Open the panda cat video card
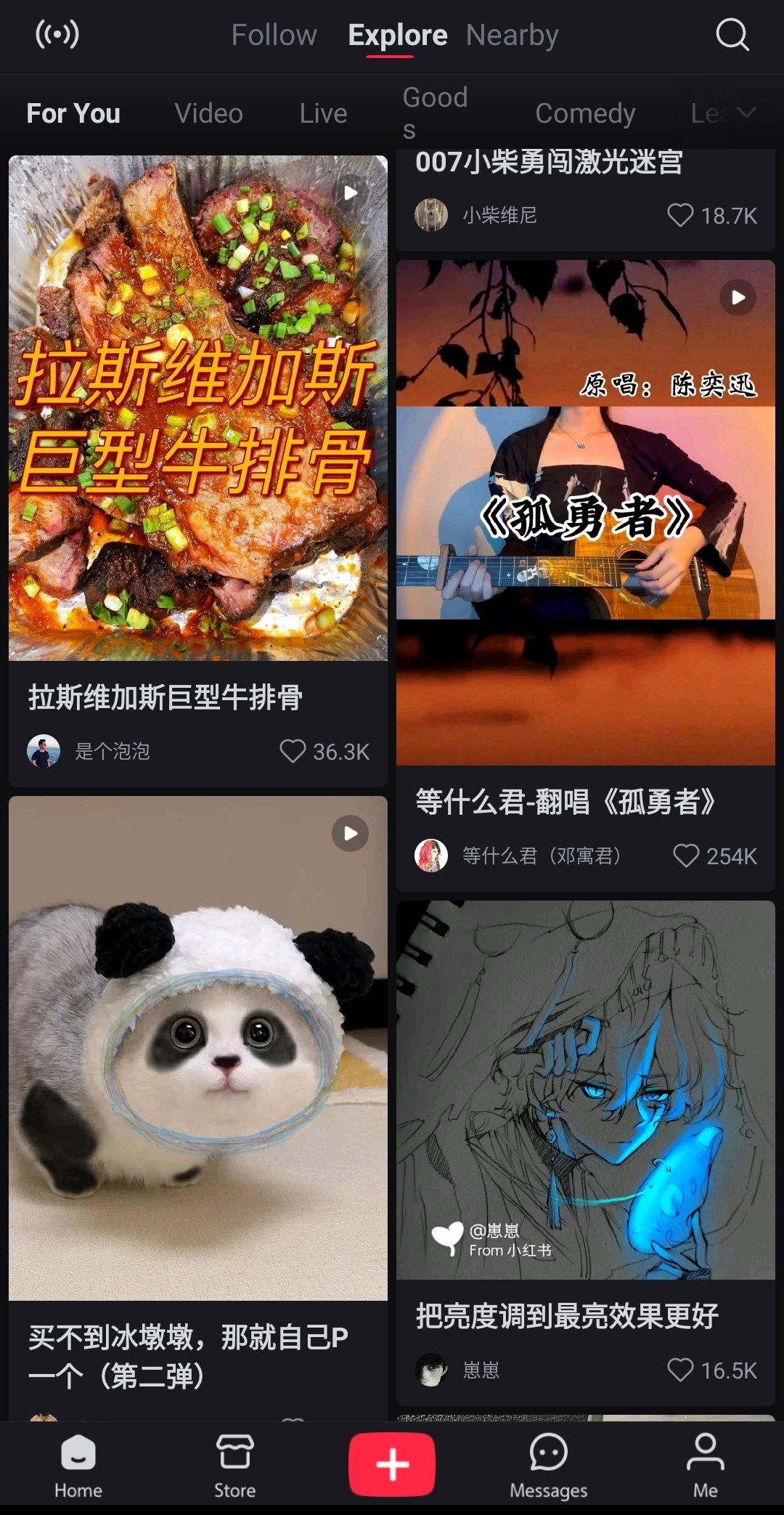The height and width of the screenshot is (1515, 784). tap(197, 1047)
